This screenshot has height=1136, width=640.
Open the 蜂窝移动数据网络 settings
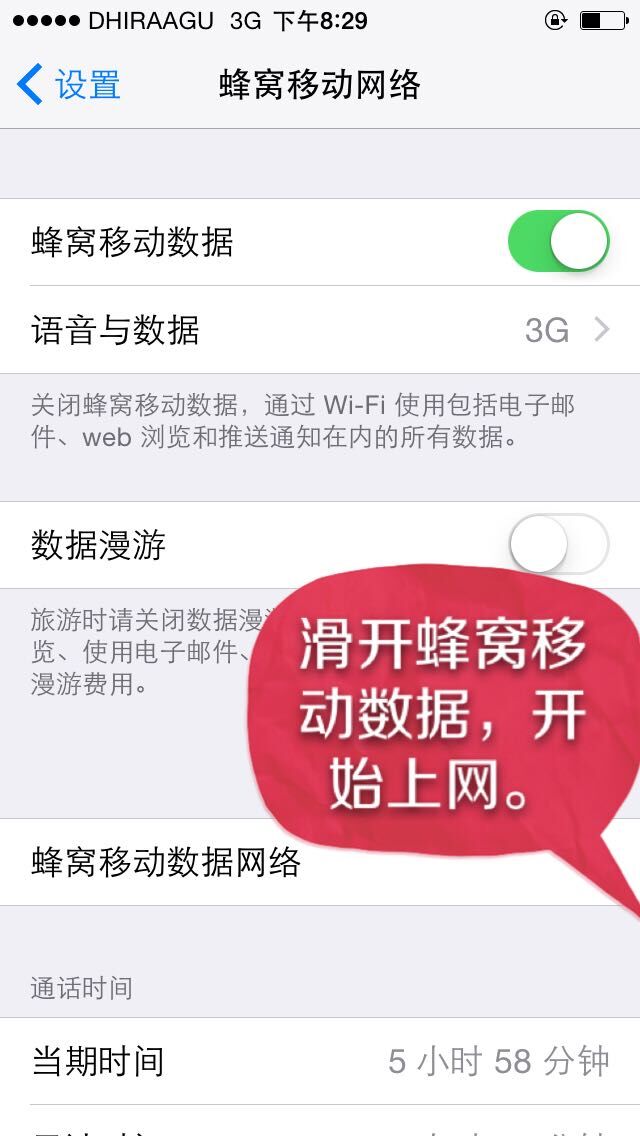[x=320, y=862]
